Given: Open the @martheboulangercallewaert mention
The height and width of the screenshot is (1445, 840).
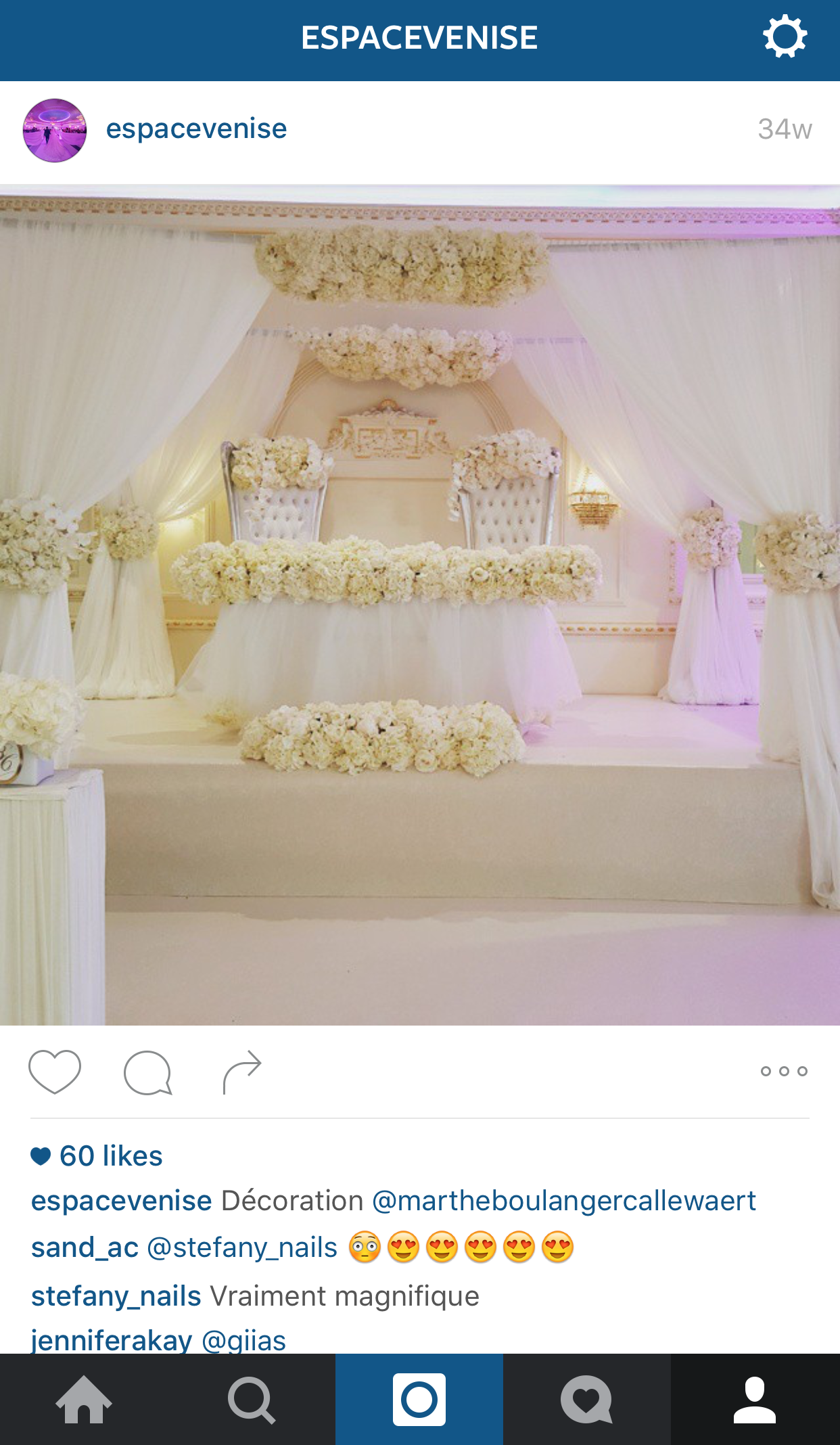Looking at the screenshot, I should coord(564,1201).
